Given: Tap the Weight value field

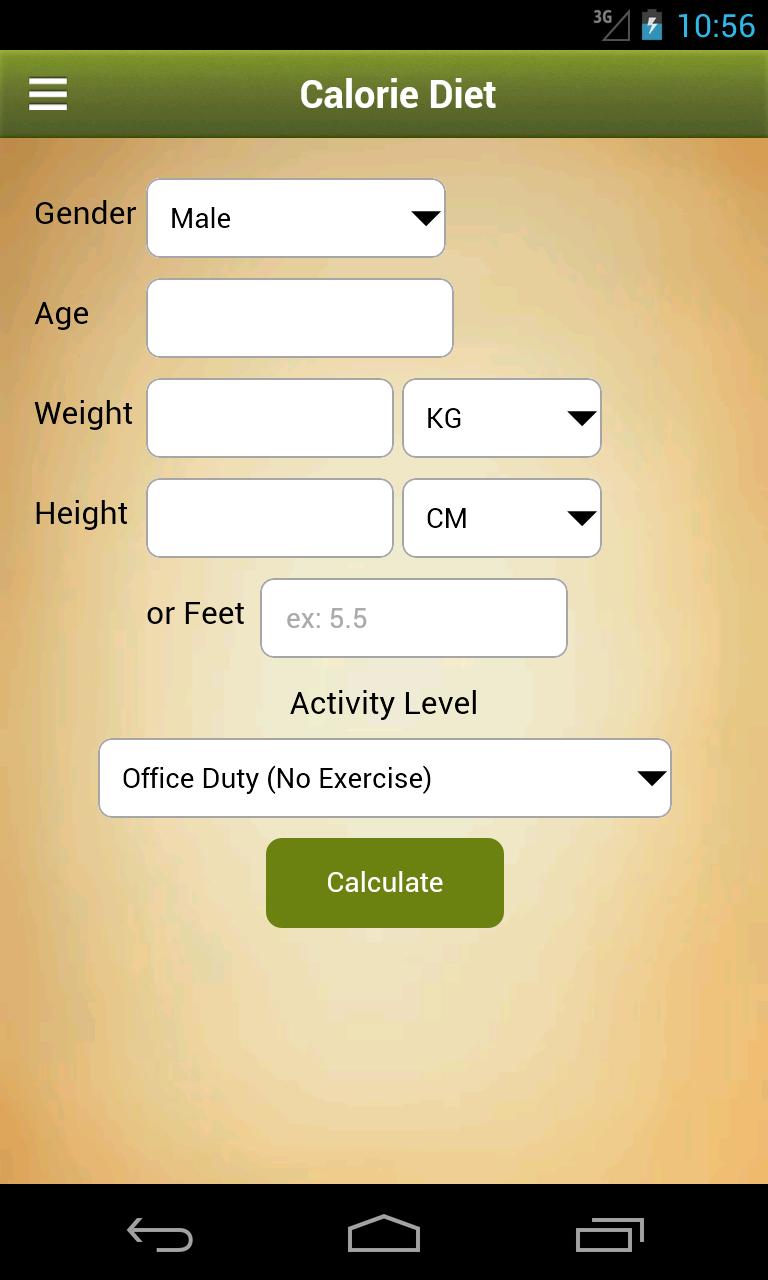Looking at the screenshot, I should point(270,418).
